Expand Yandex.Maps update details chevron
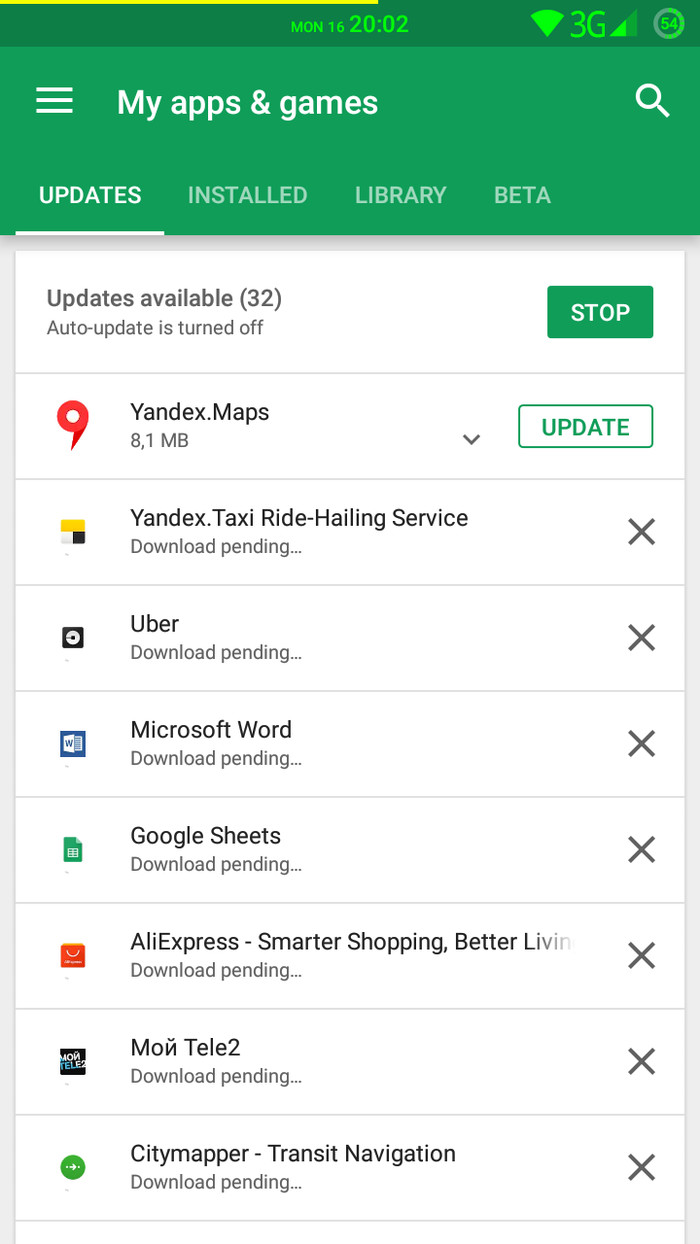Image resolution: width=700 pixels, height=1244 pixels. tap(472, 439)
